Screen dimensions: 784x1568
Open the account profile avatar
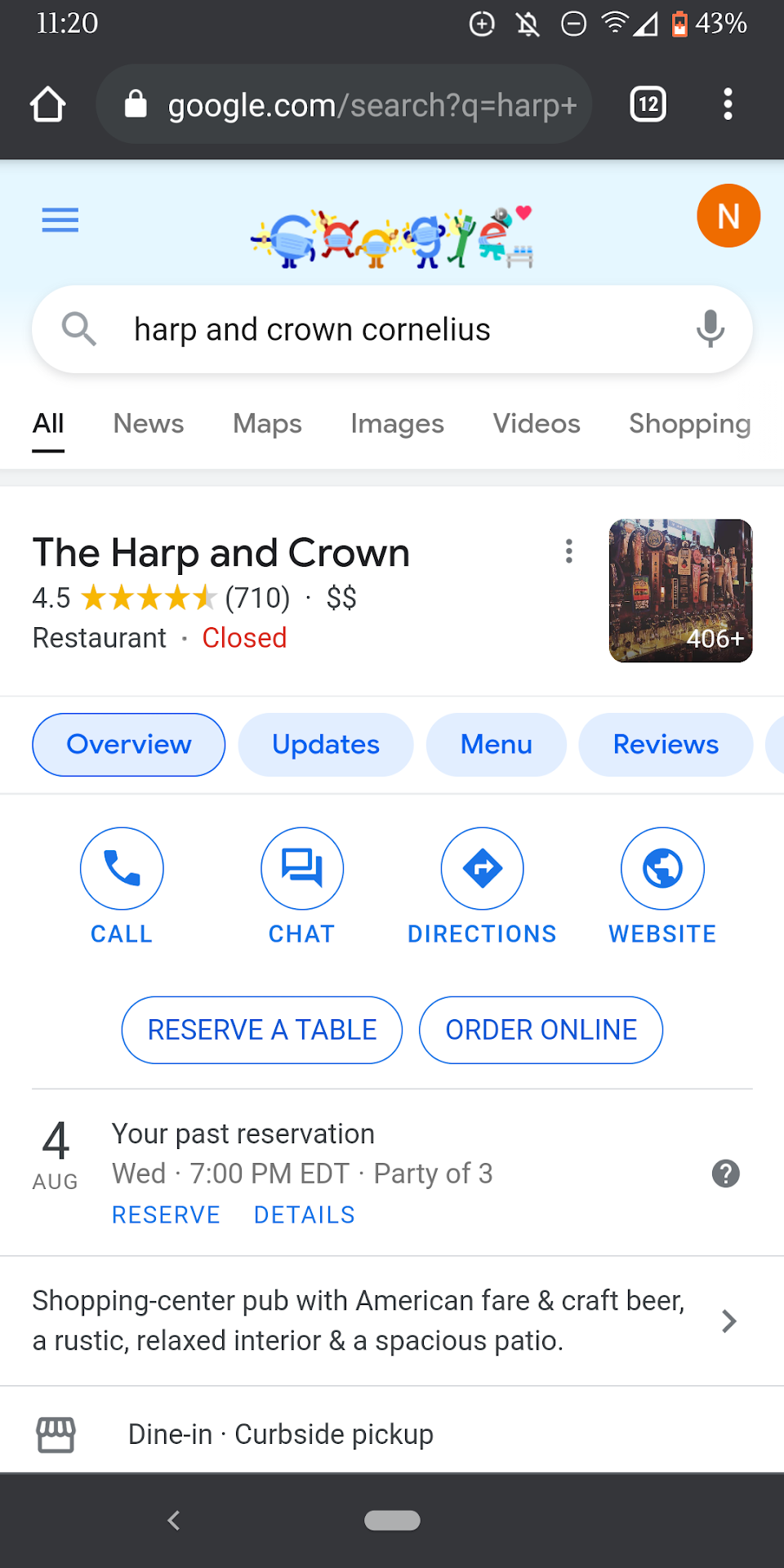pos(728,216)
